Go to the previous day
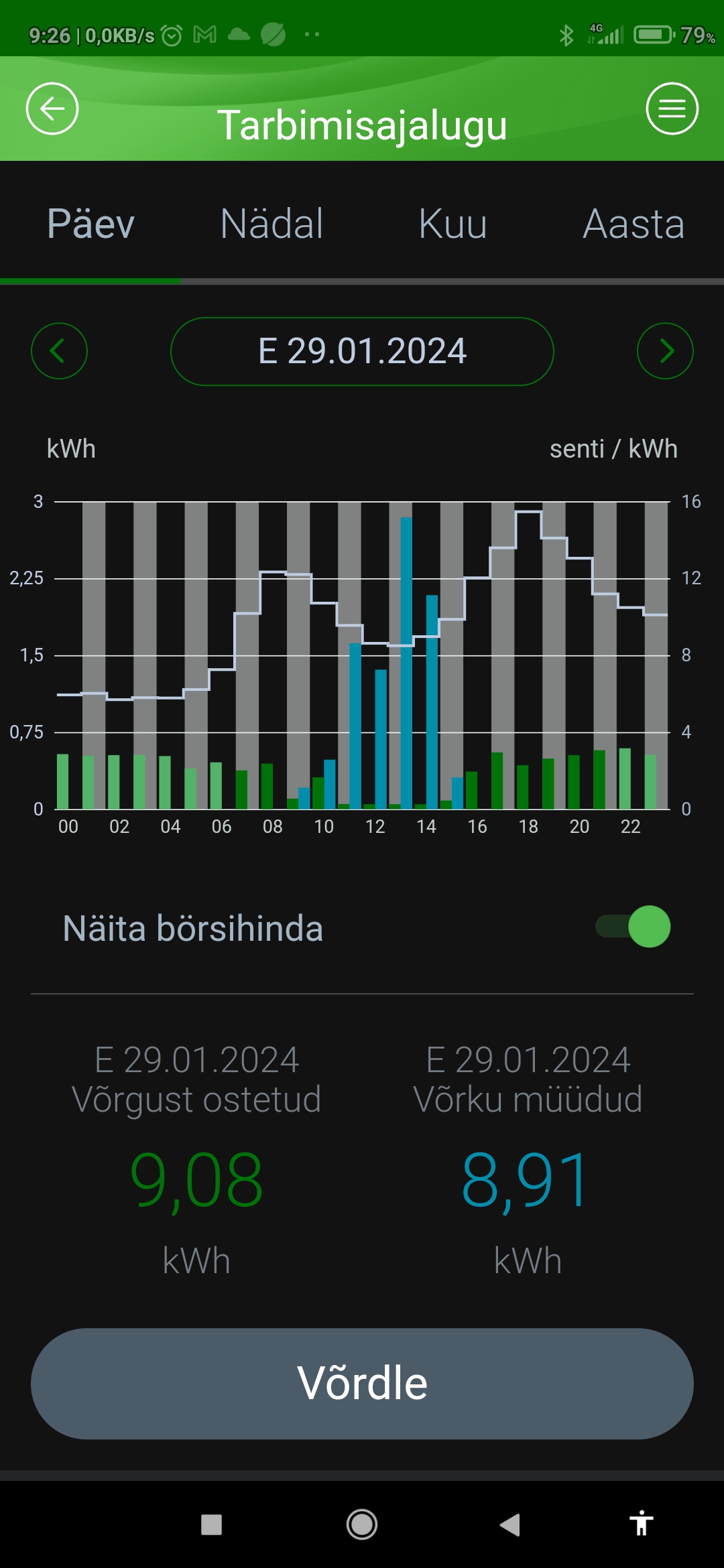The height and width of the screenshot is (1568, 724). point(59,351)
